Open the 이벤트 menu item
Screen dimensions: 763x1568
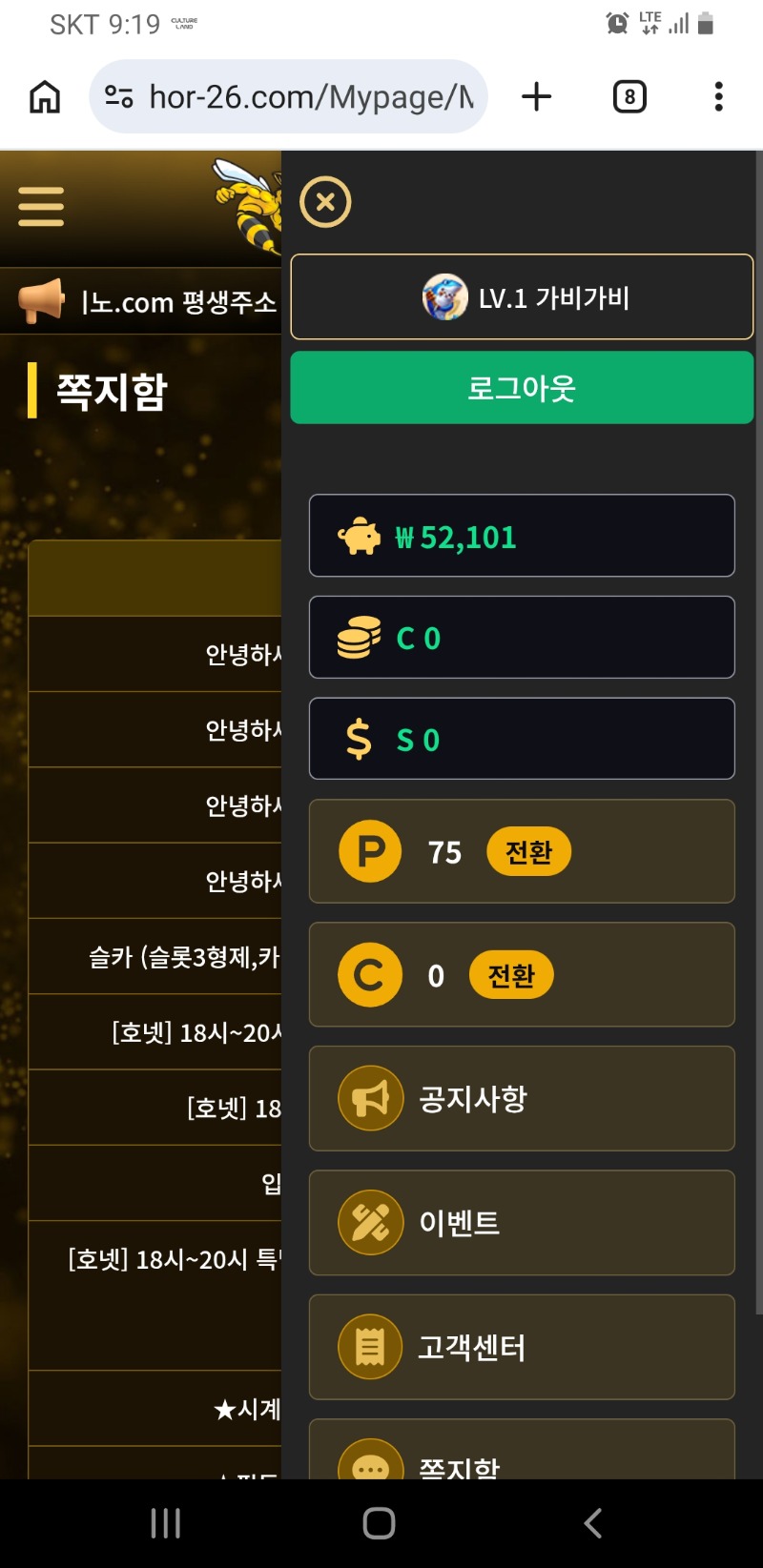coord(522,1223)
